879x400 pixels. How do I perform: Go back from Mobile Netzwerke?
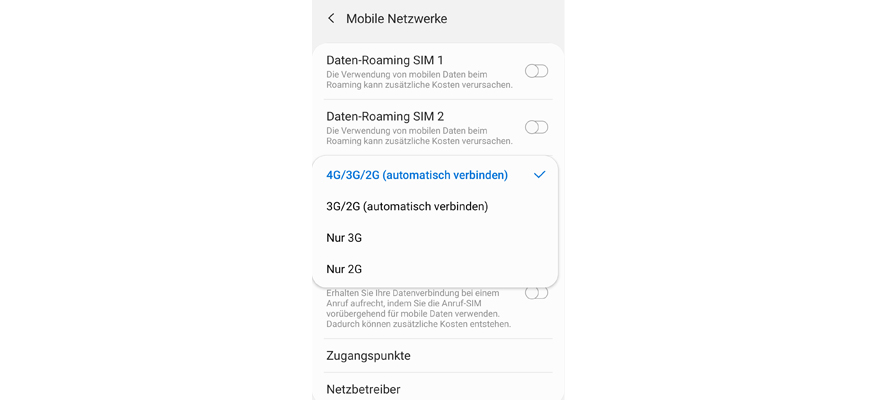point(331,19)
